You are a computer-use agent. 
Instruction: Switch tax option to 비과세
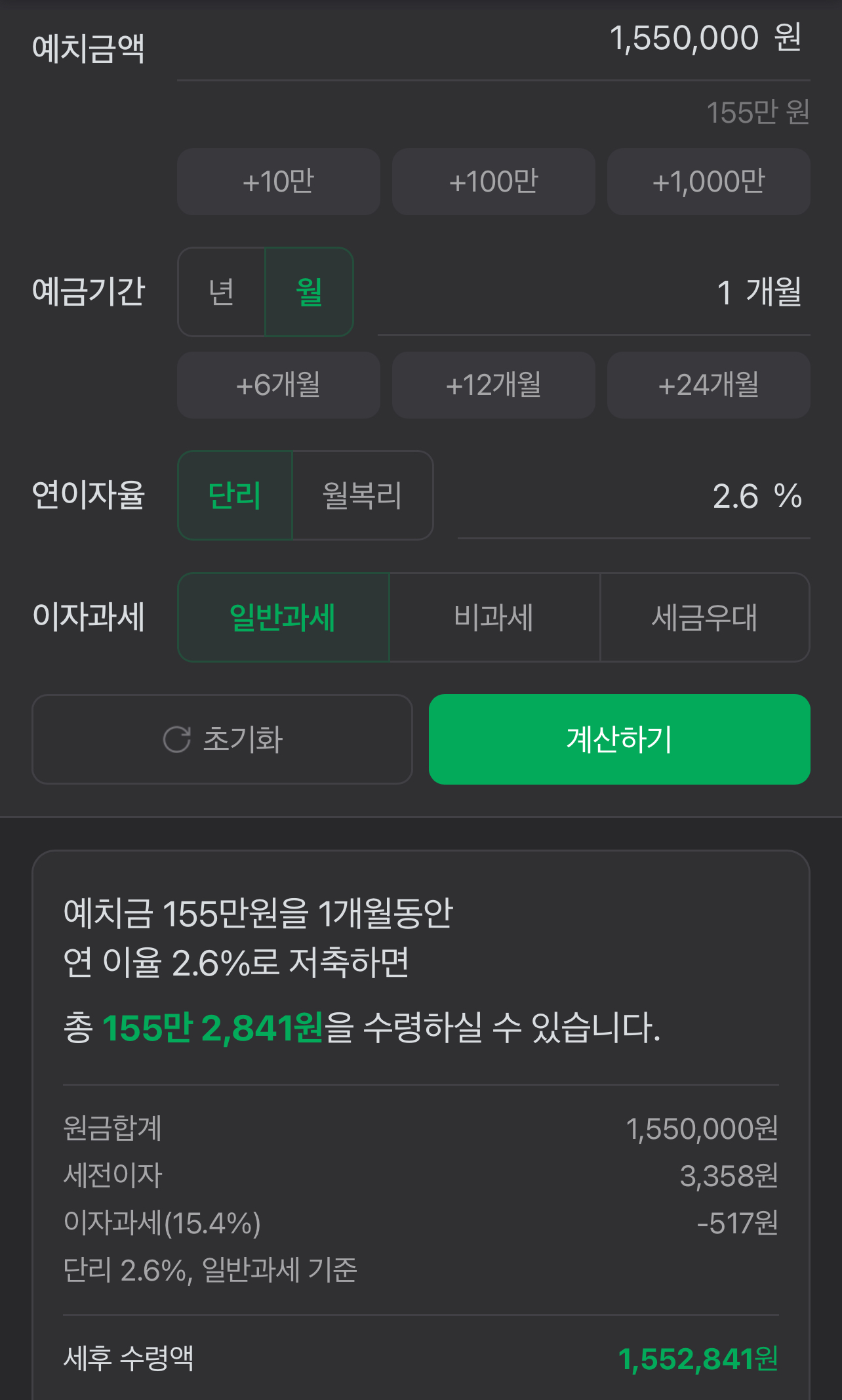tap(494, 617)
